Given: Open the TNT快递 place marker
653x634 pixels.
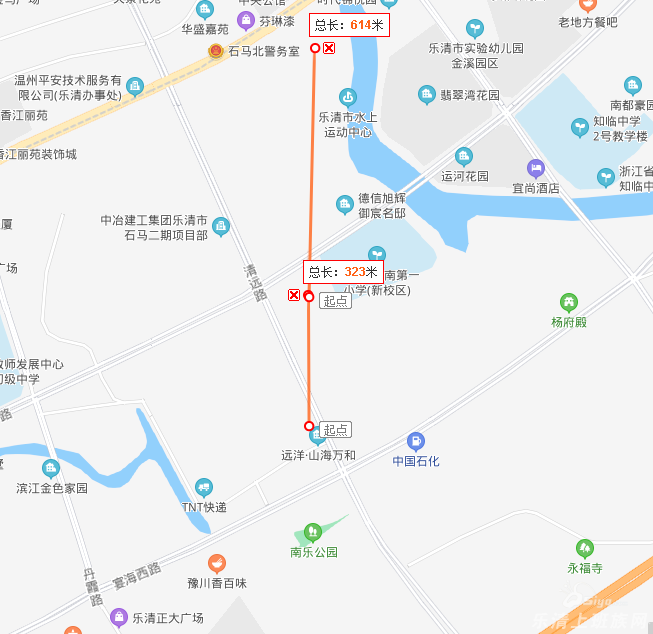Looking at the screenshot, I should click(204, 487).
